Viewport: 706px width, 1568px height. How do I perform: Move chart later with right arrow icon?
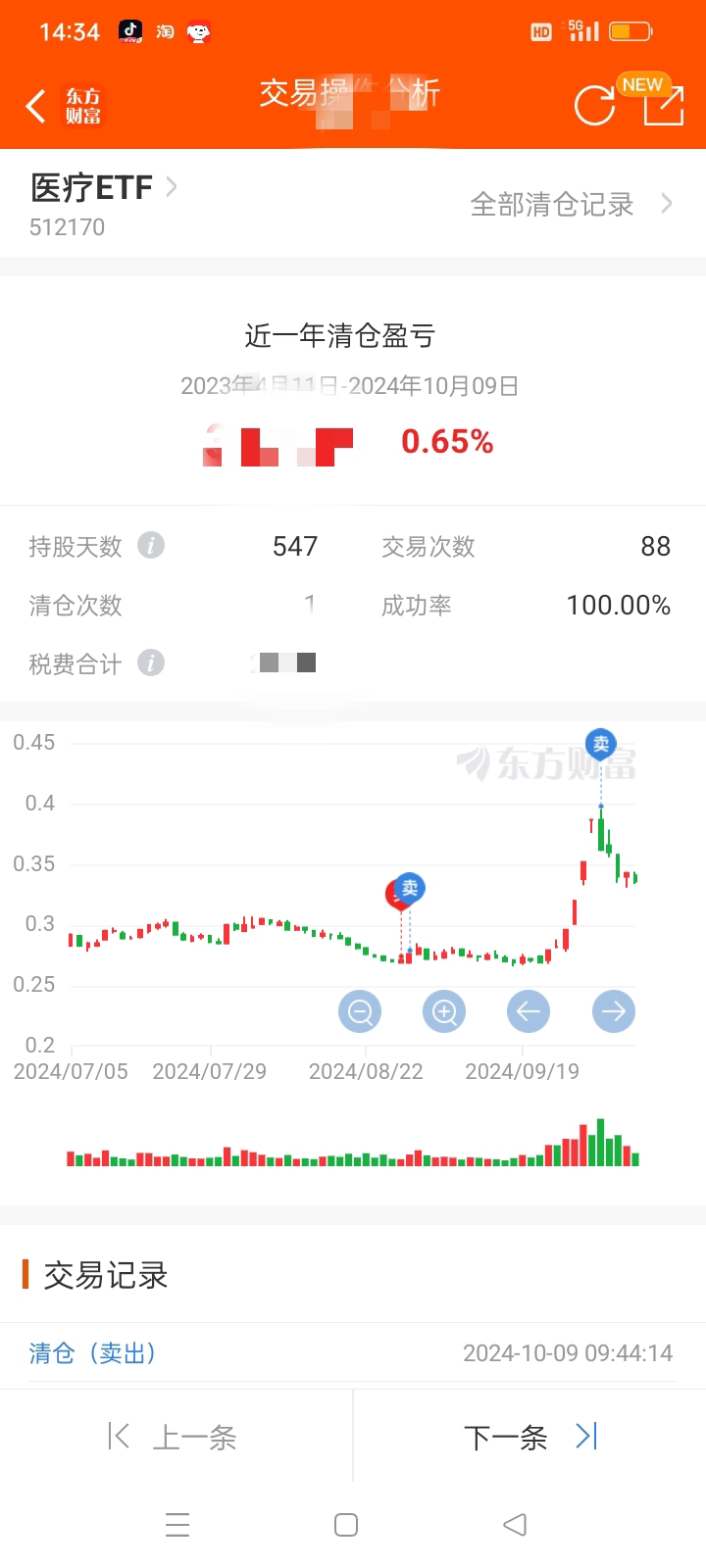coord(613,1011)
